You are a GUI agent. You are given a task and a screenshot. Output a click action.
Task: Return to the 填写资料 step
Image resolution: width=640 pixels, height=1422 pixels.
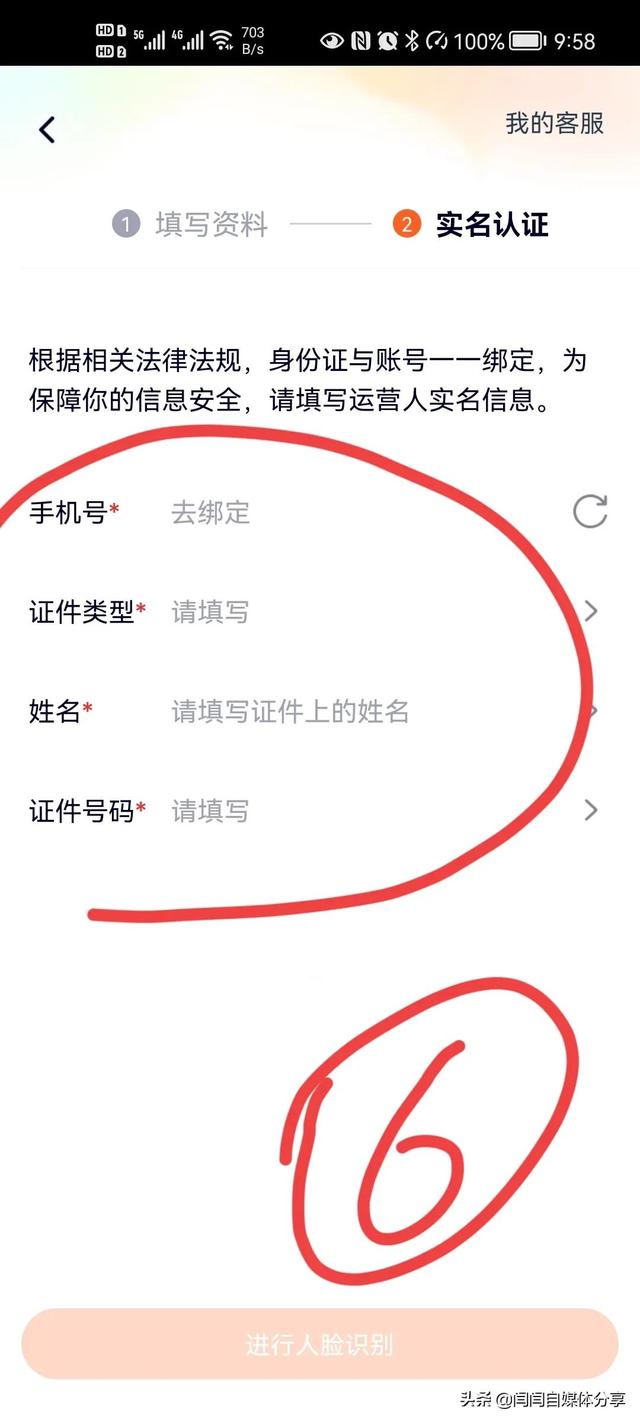coord(211,224)
